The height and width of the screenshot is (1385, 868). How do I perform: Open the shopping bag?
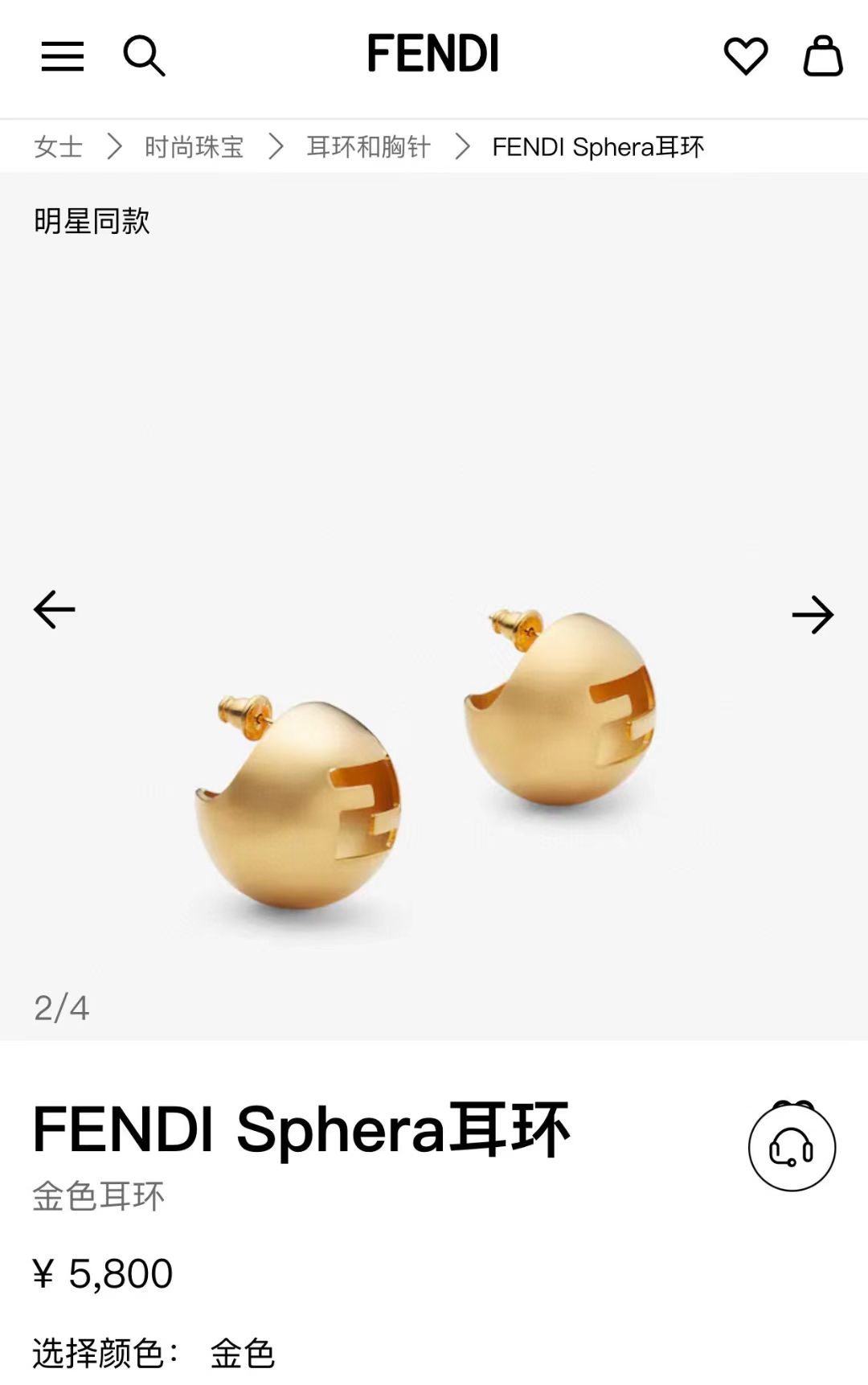coord(823,55)
